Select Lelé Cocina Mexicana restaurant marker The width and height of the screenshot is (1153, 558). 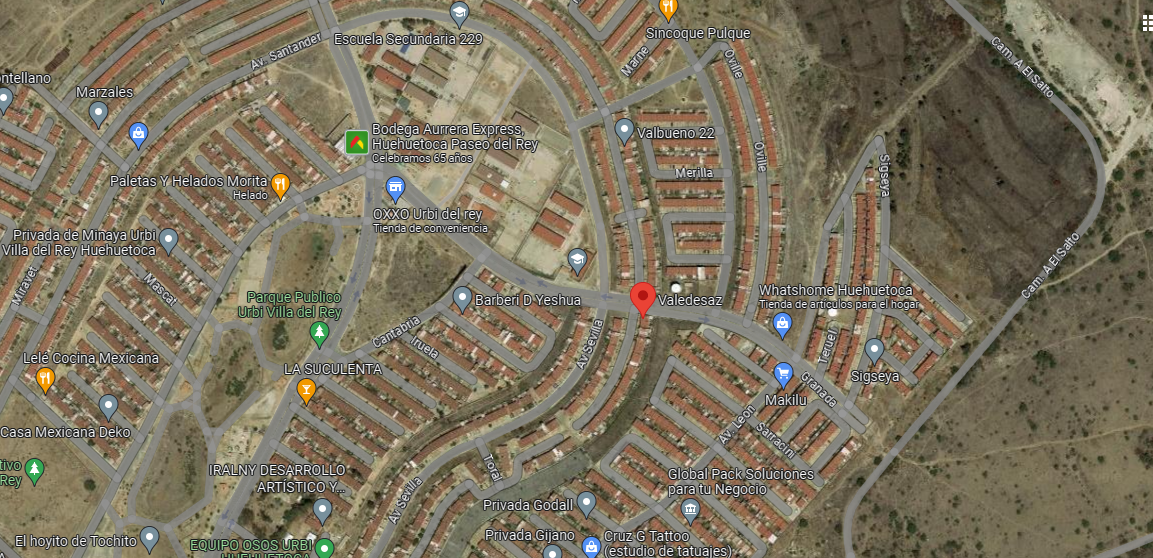click(x=46, y=381)
